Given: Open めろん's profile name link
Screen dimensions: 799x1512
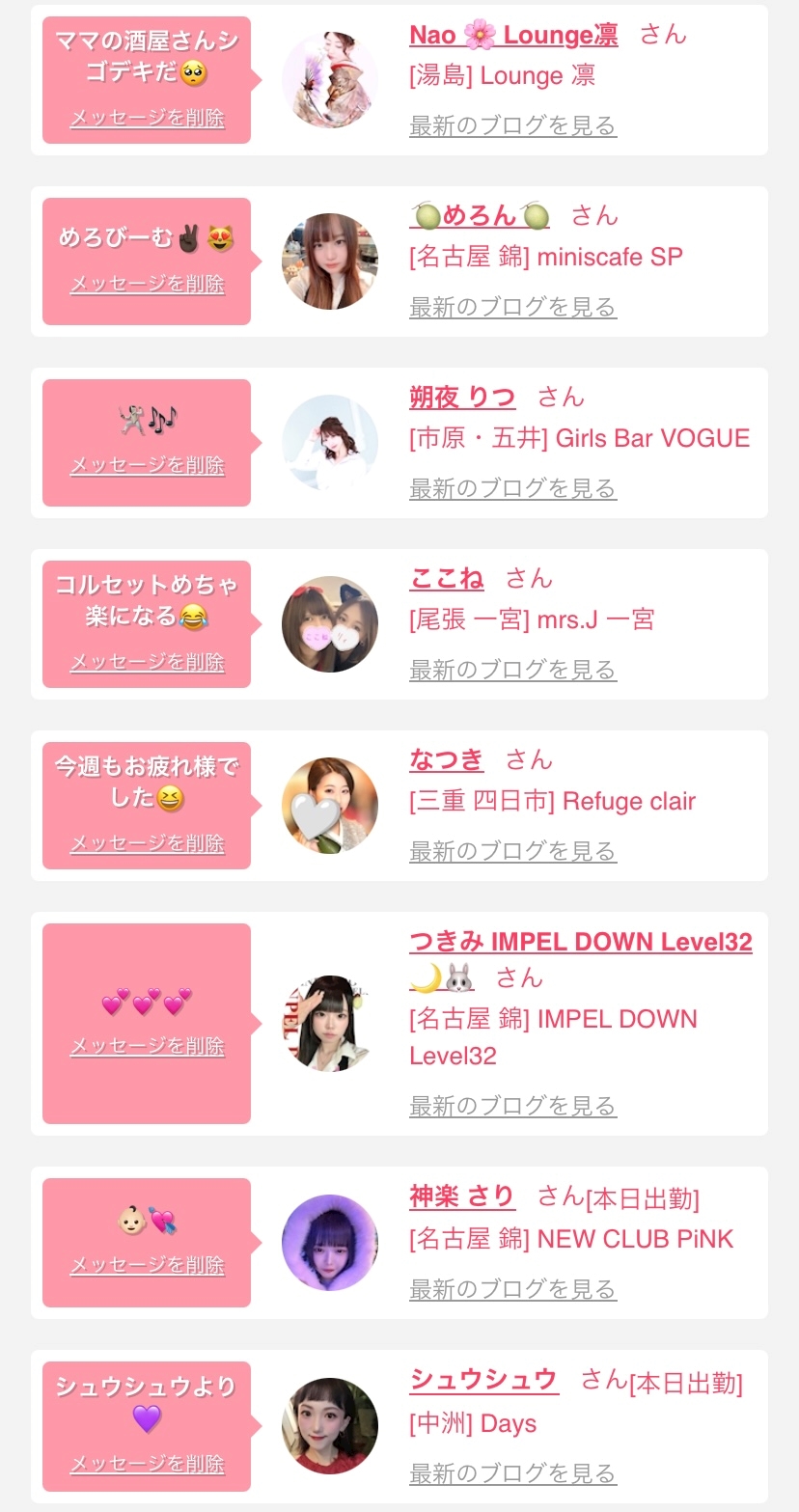Looking at the screenshot, I should 480,216.
